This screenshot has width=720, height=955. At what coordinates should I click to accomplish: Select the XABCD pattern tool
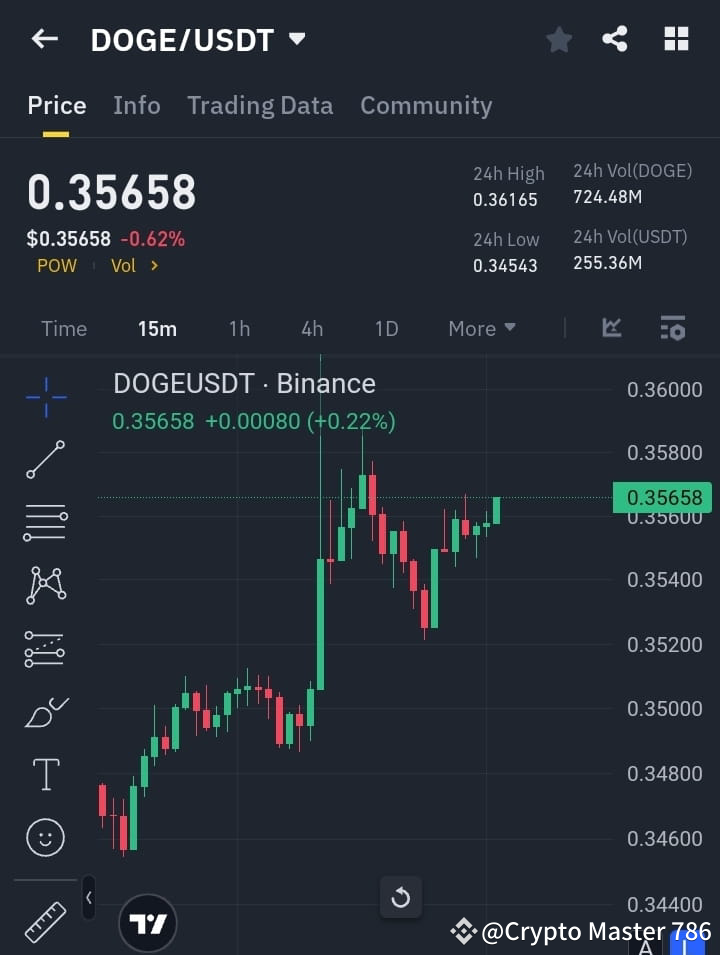(x=45, y=586)
